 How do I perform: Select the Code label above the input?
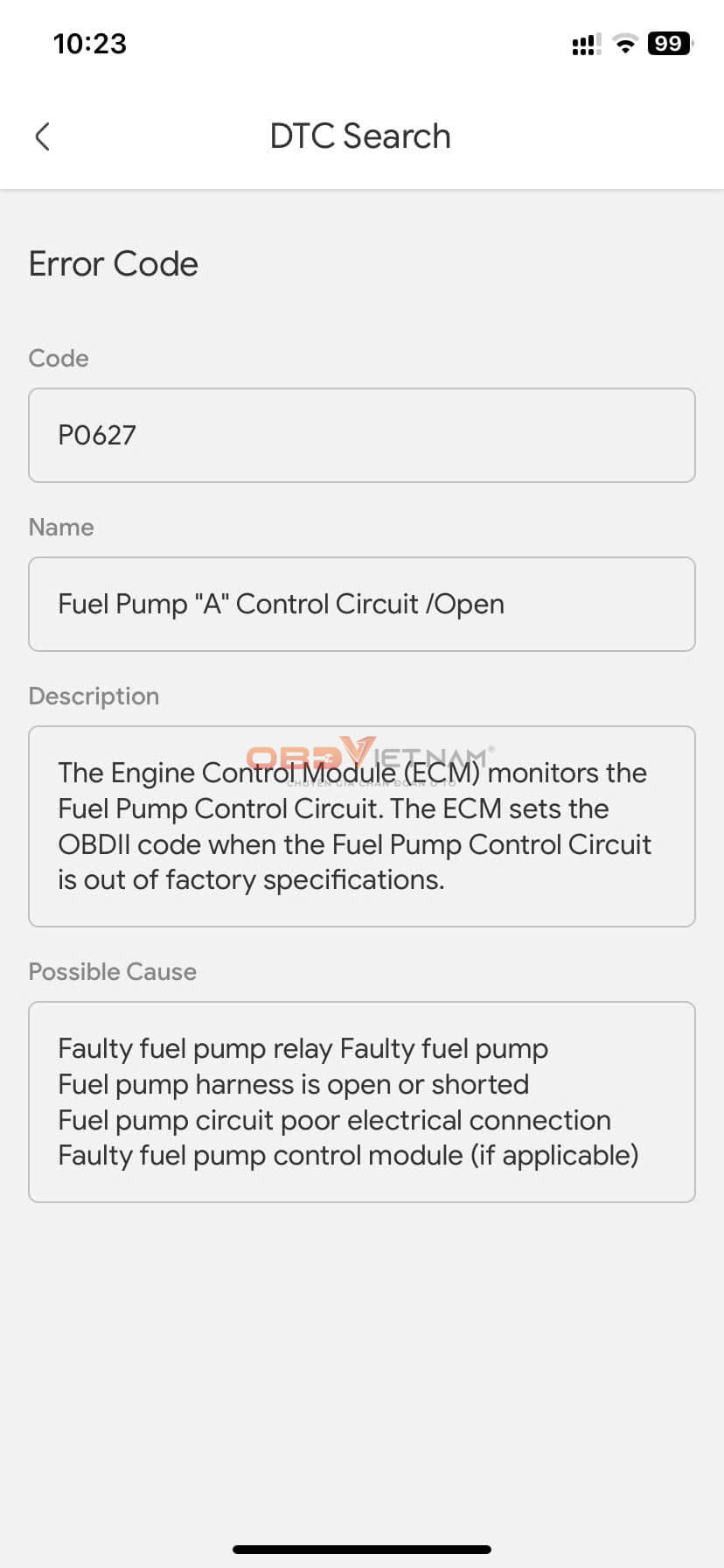click(58, 358)
